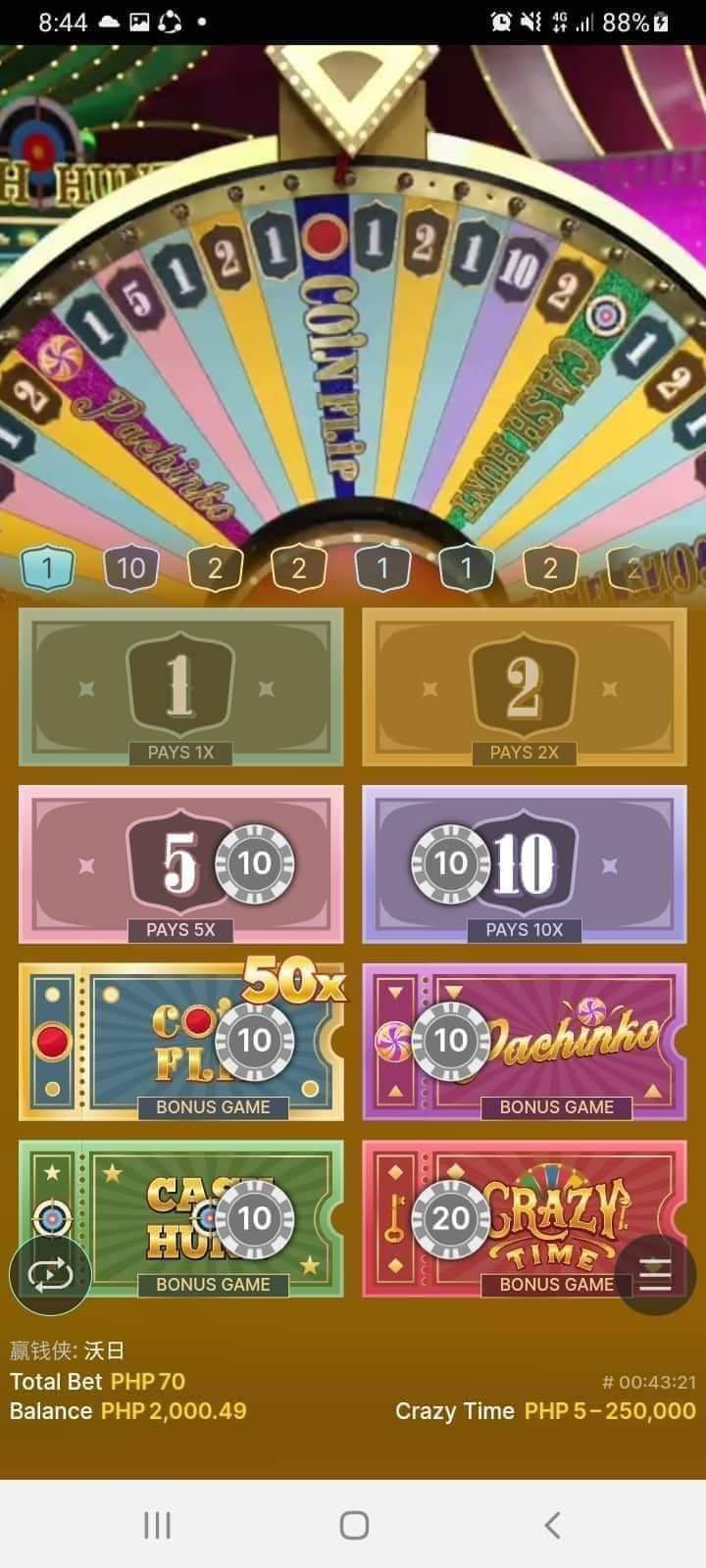This screenshot has width=706, height=1568.
Task: Go back with the system back button
Action: pyautogui.click(x=552, y=1525)
